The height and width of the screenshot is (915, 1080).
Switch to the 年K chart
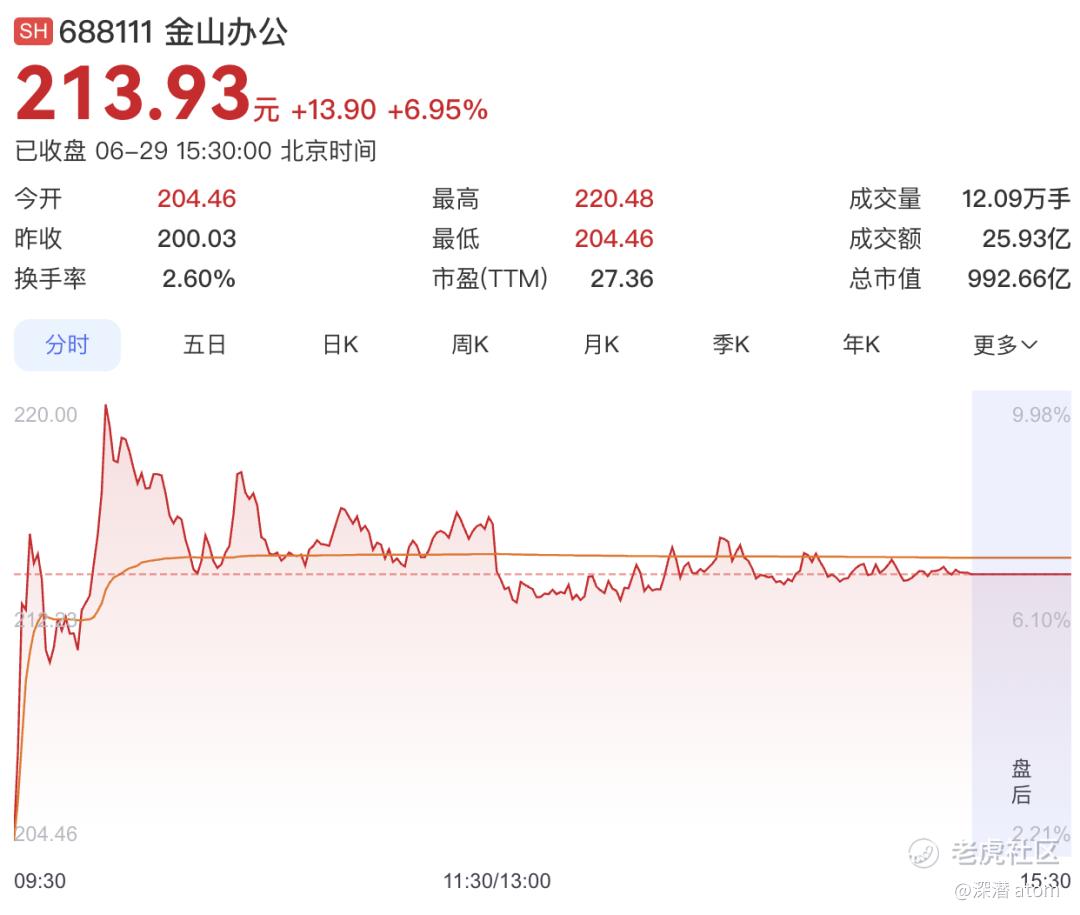point(861,345)
